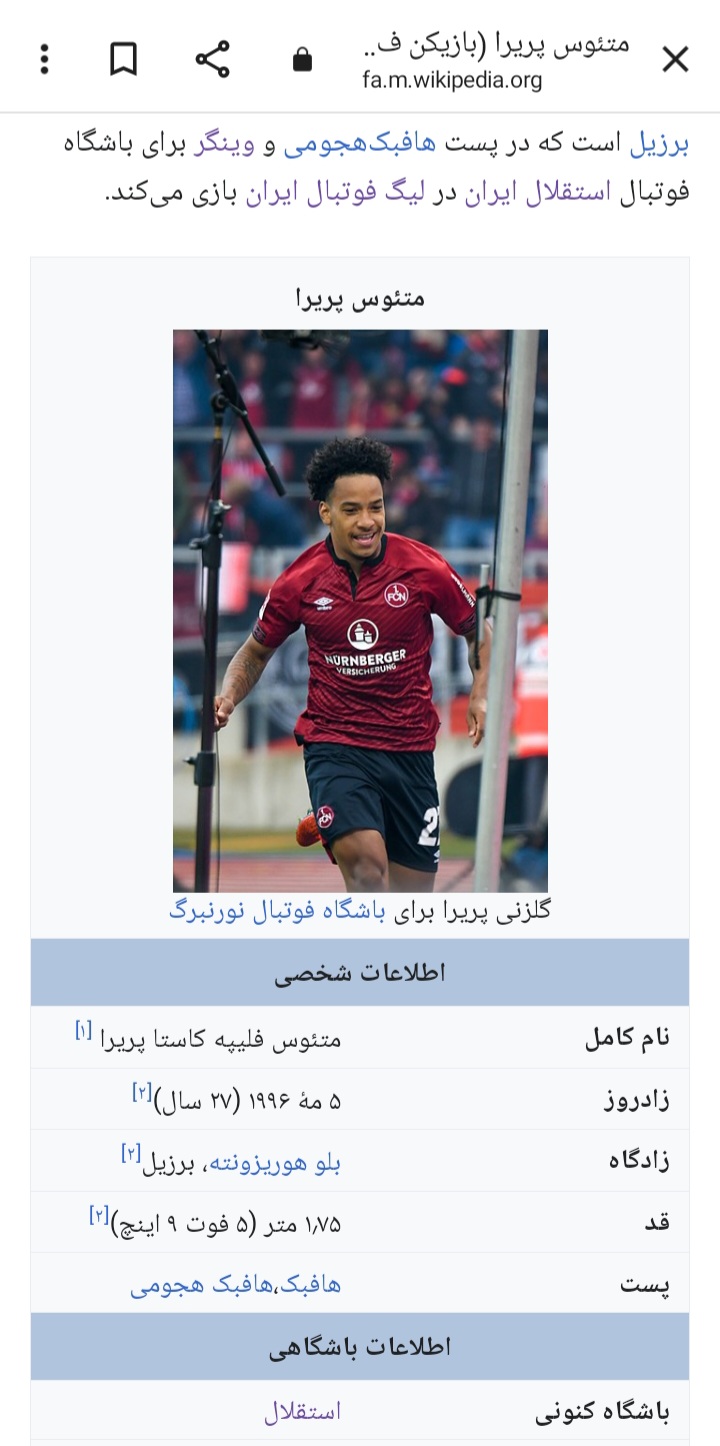Open استقلال current club link
Image resolution: width=720 pixels, height=1446 pixels.
click(x=302, y=1411)
